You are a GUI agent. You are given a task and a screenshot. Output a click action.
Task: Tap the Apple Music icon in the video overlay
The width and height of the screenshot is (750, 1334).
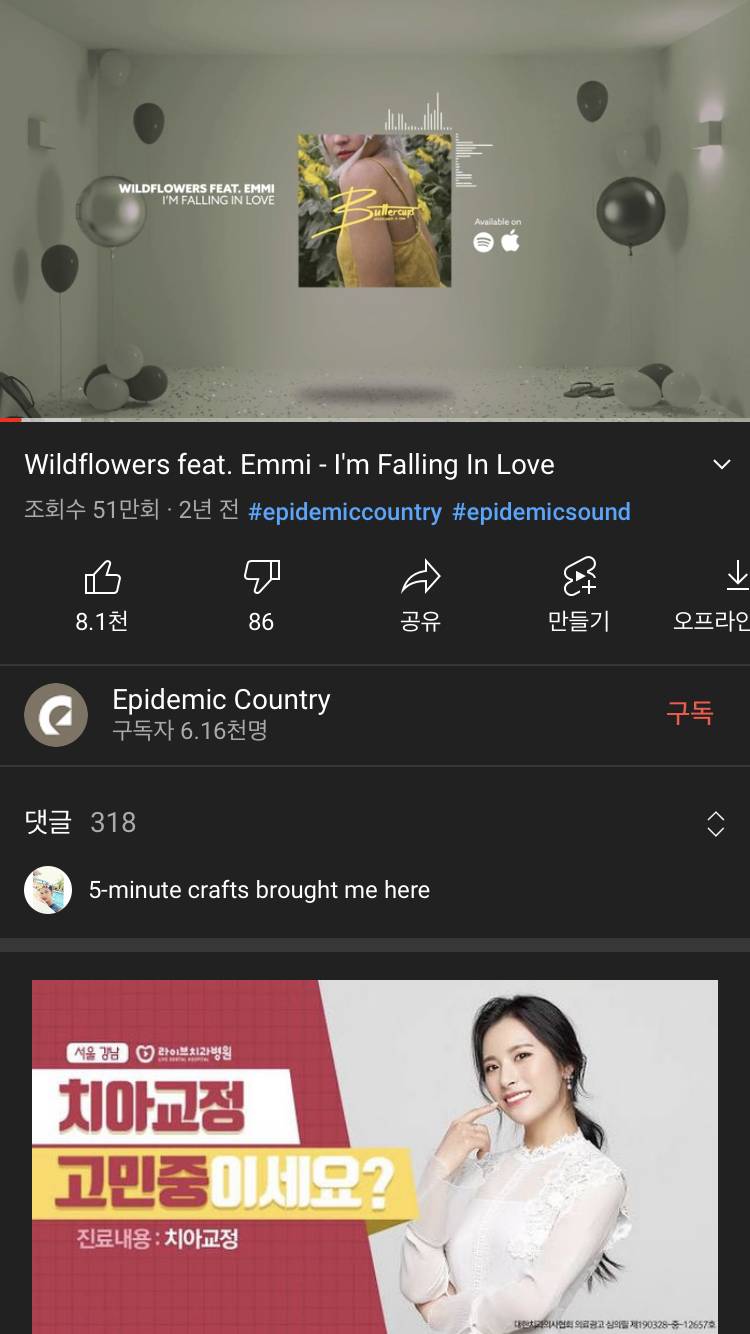pos(511,241)
